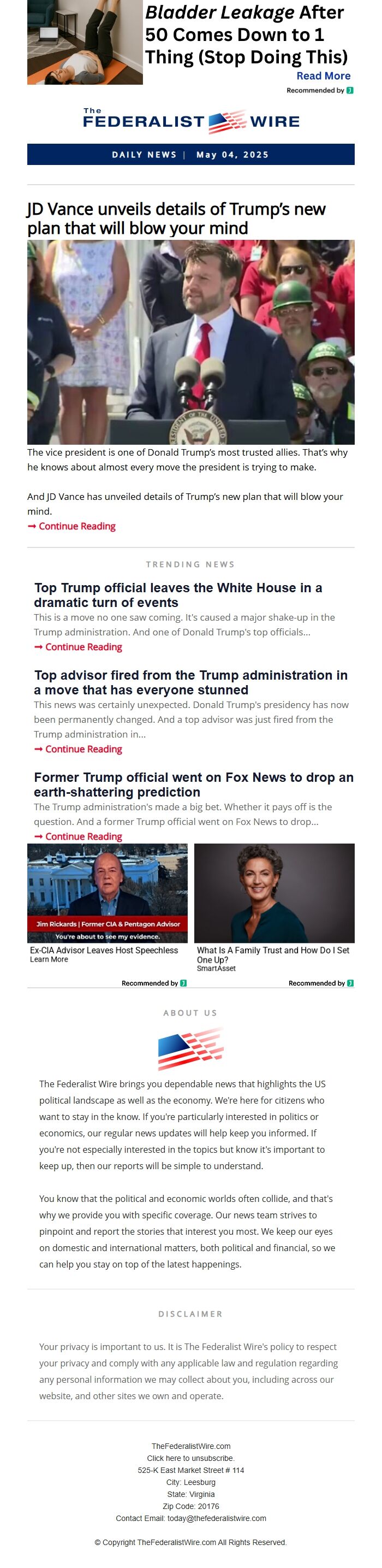Open the JD Vance article photo
This screenshot has width=382, height=1568.
(x=190, y=341)
